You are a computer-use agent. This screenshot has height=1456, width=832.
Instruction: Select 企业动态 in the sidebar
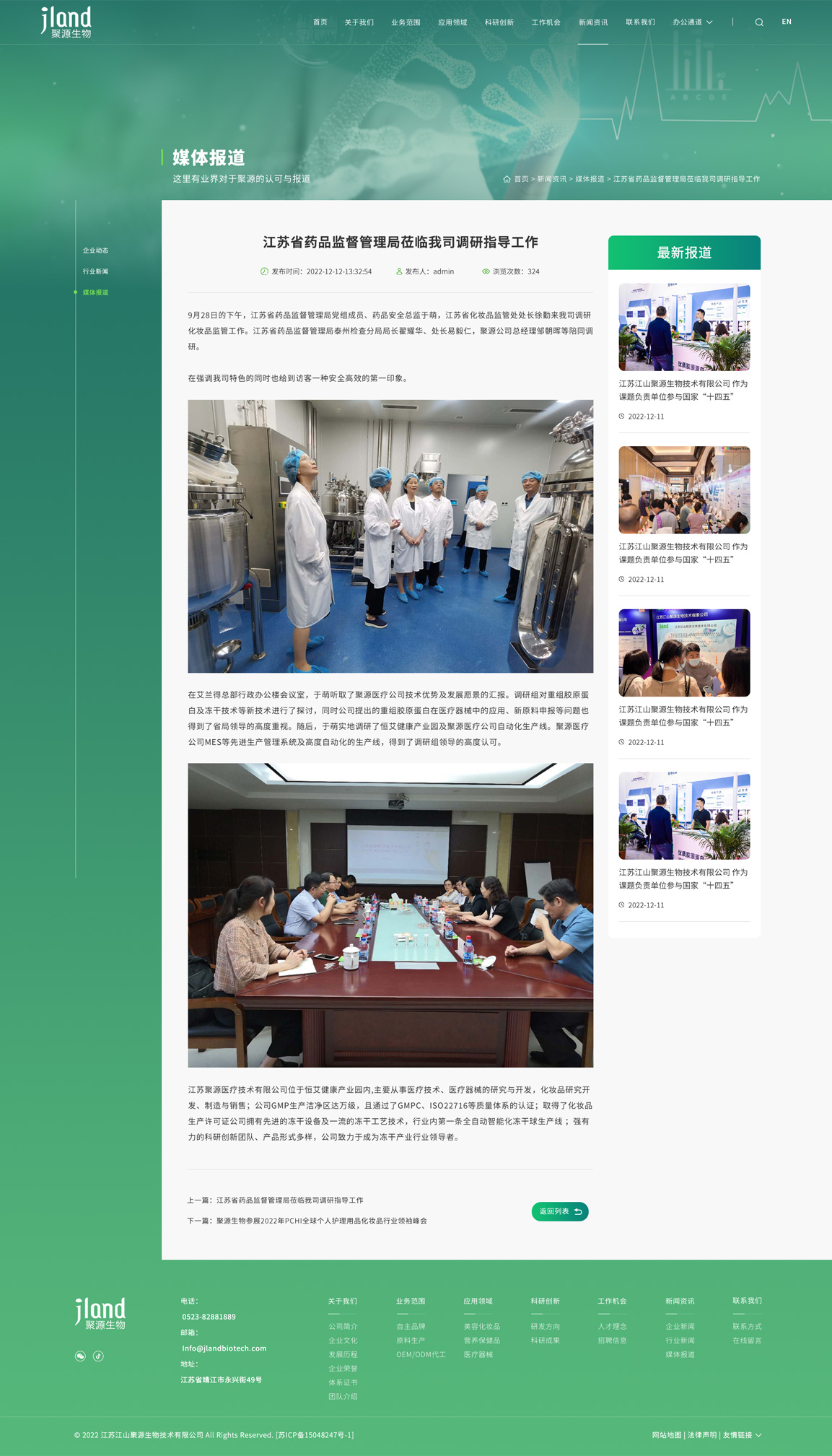(95, 250)
